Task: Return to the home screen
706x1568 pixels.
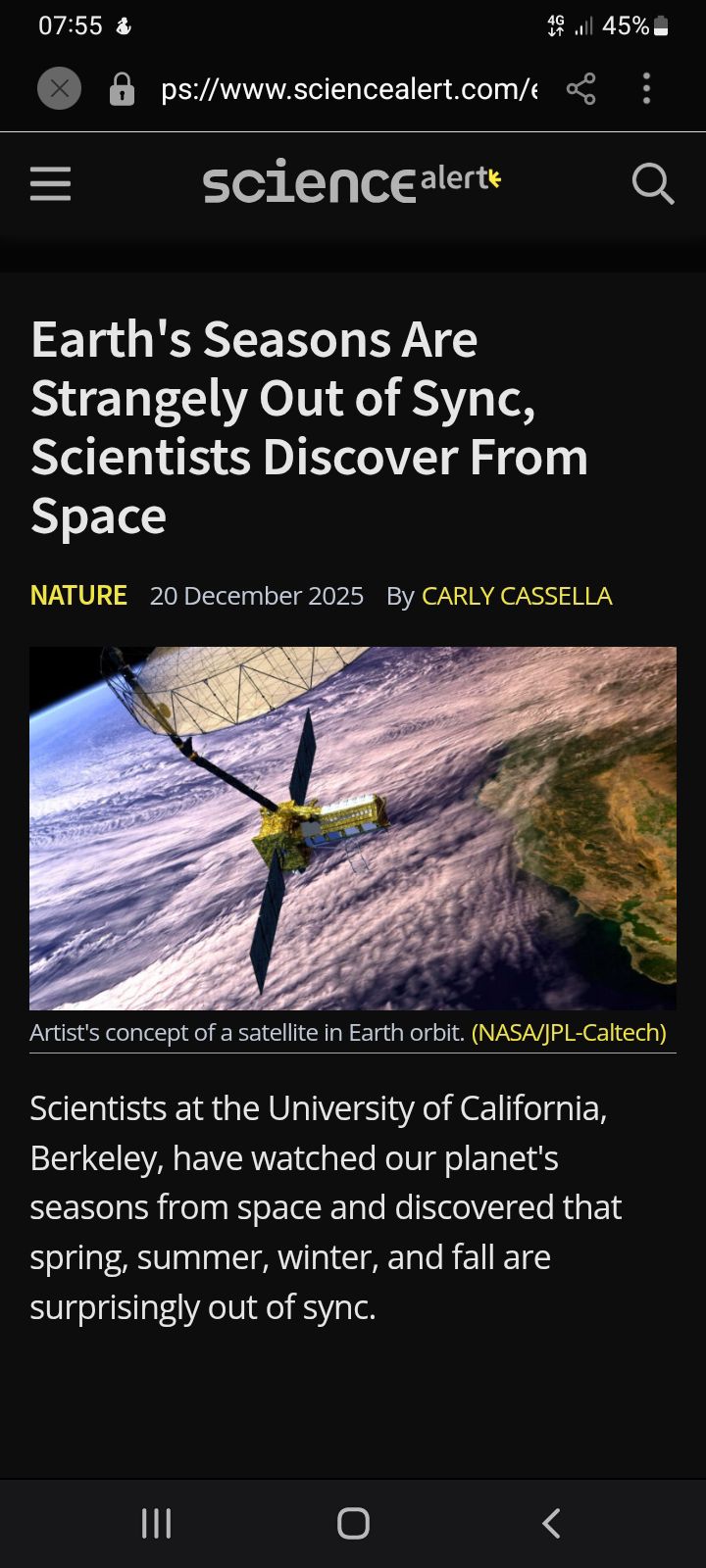Action: click(x=353, y=1523)
